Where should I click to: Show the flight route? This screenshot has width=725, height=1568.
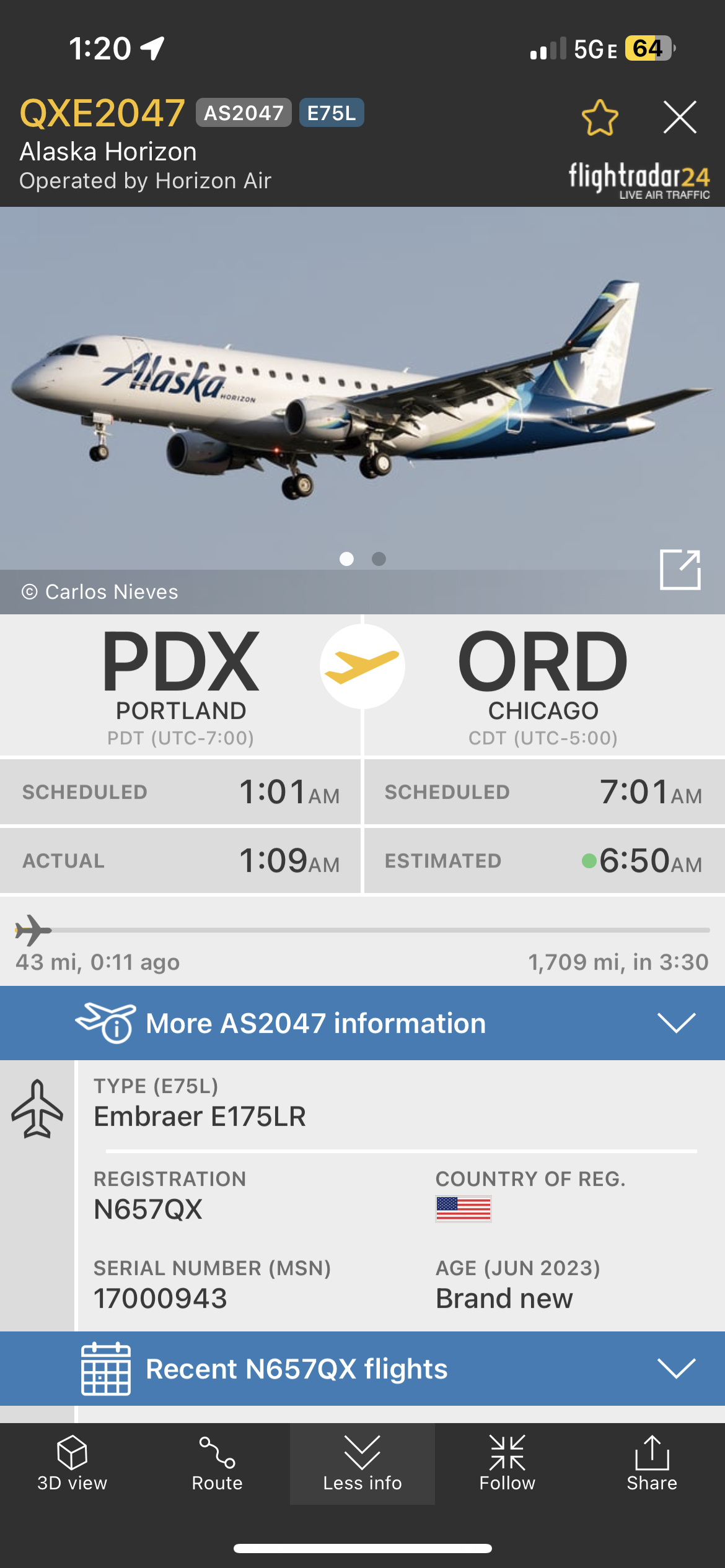pyautogui.click(x=217, y=1464)
